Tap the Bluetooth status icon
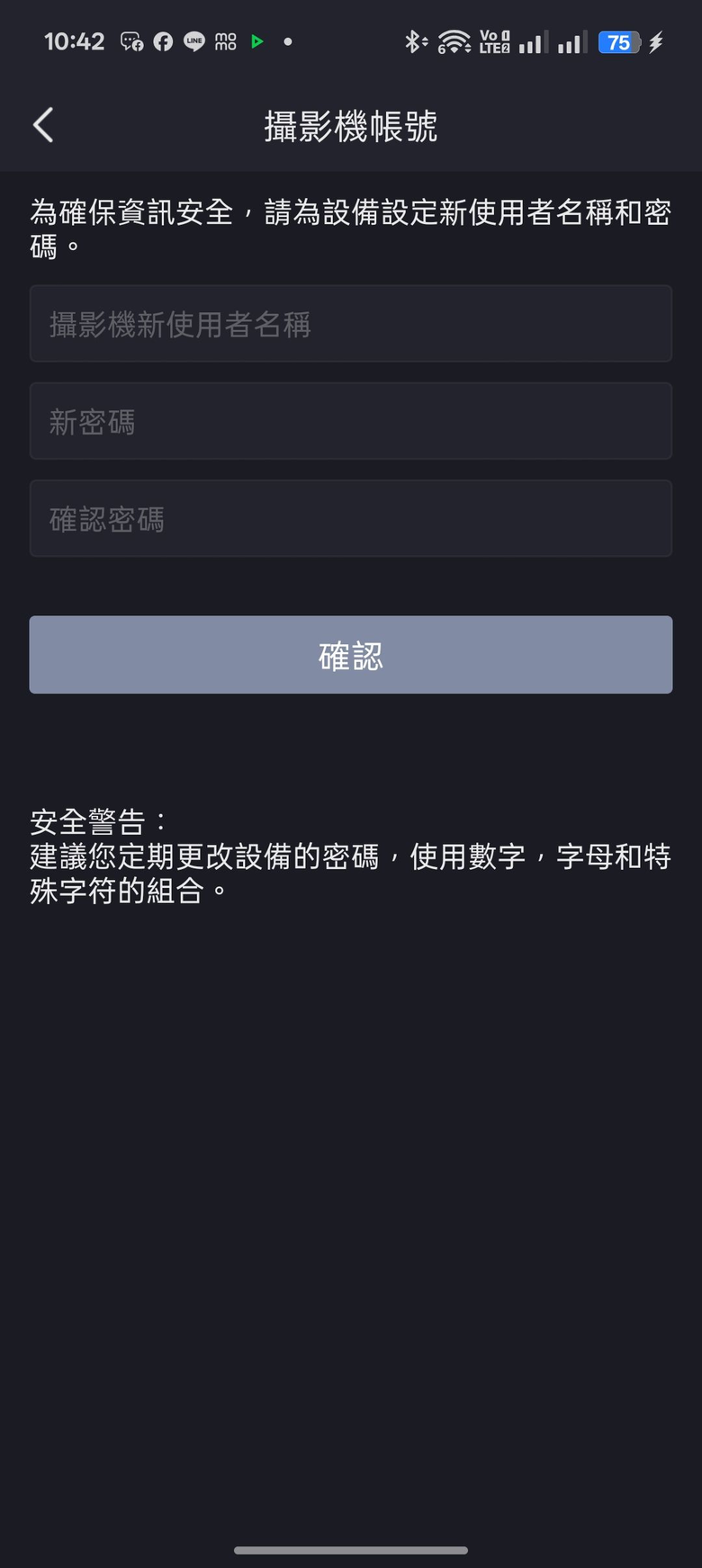 tap(415, 41)
